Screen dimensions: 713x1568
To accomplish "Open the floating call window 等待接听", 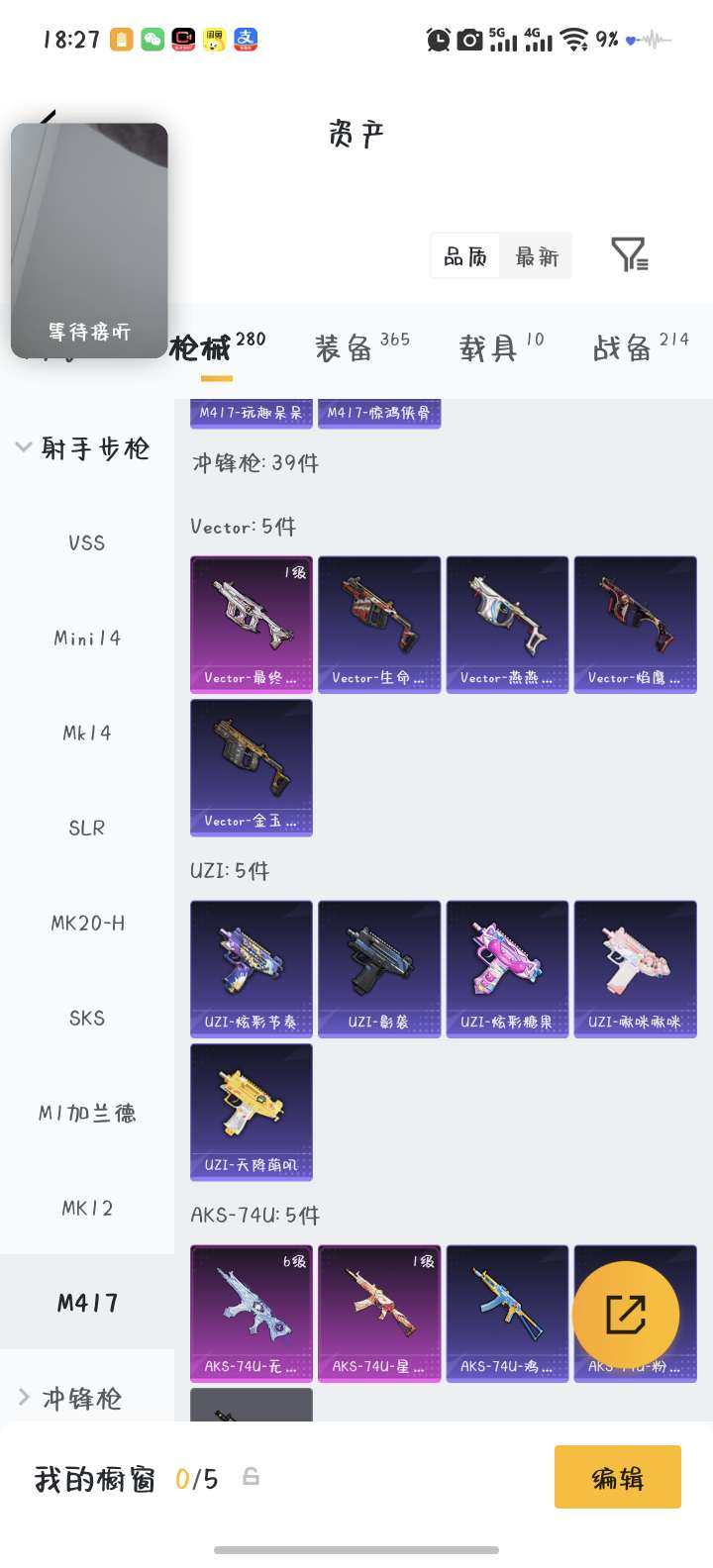I will 89,240.
